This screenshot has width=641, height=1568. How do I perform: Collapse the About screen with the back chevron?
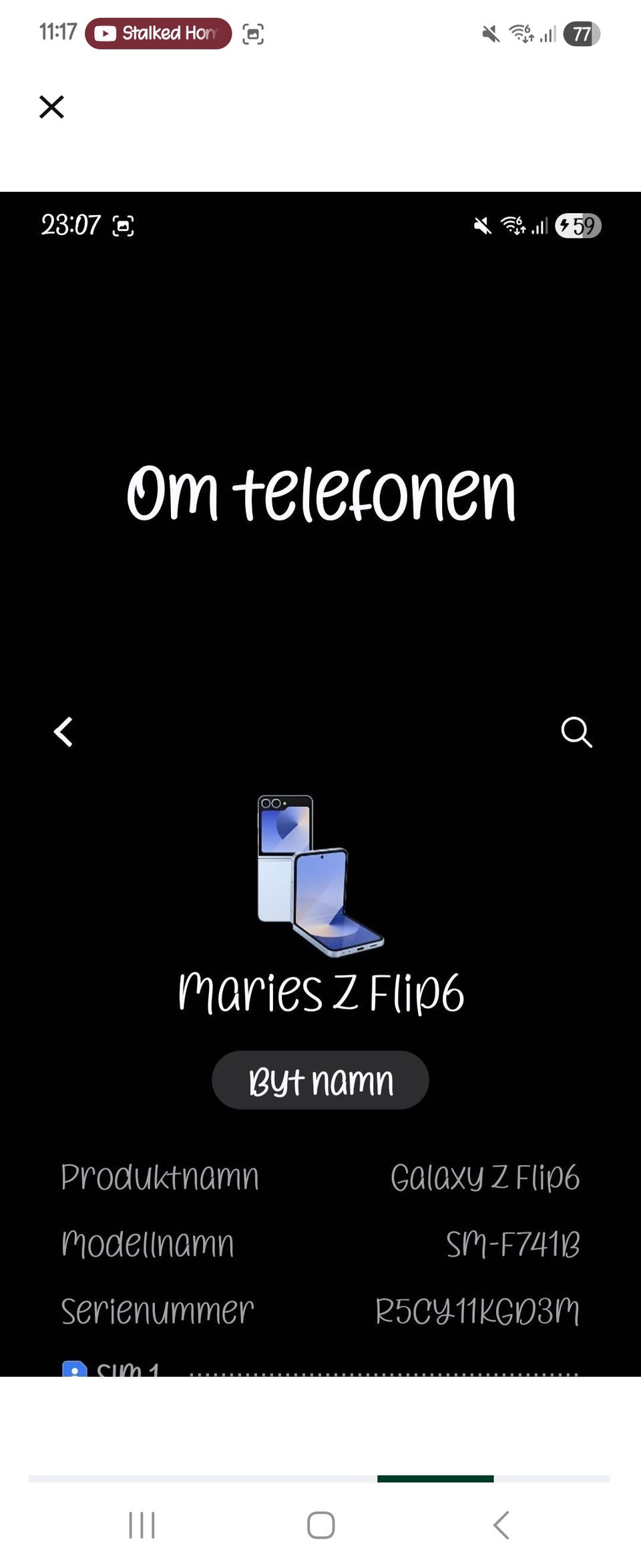tap(63, 732)
